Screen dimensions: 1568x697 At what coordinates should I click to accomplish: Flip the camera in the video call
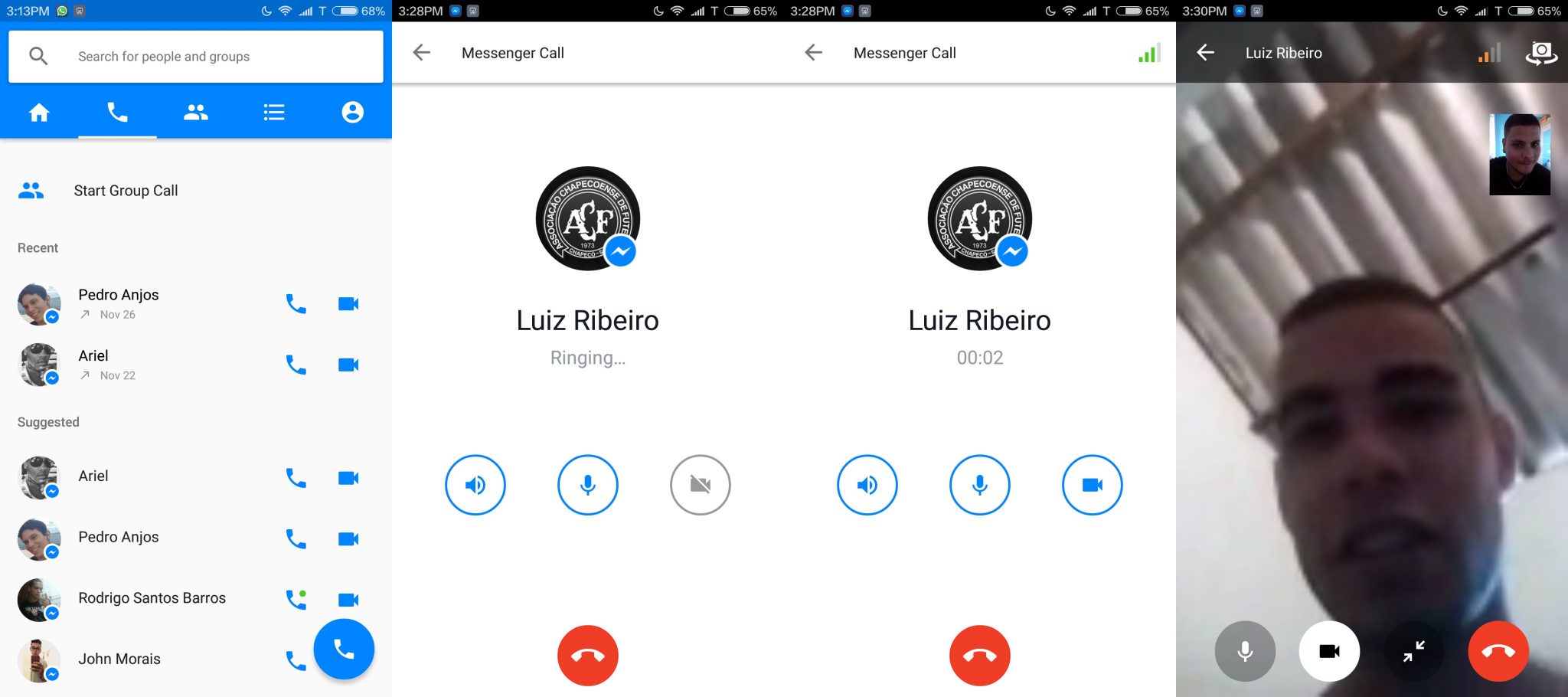coord(1541,54)
